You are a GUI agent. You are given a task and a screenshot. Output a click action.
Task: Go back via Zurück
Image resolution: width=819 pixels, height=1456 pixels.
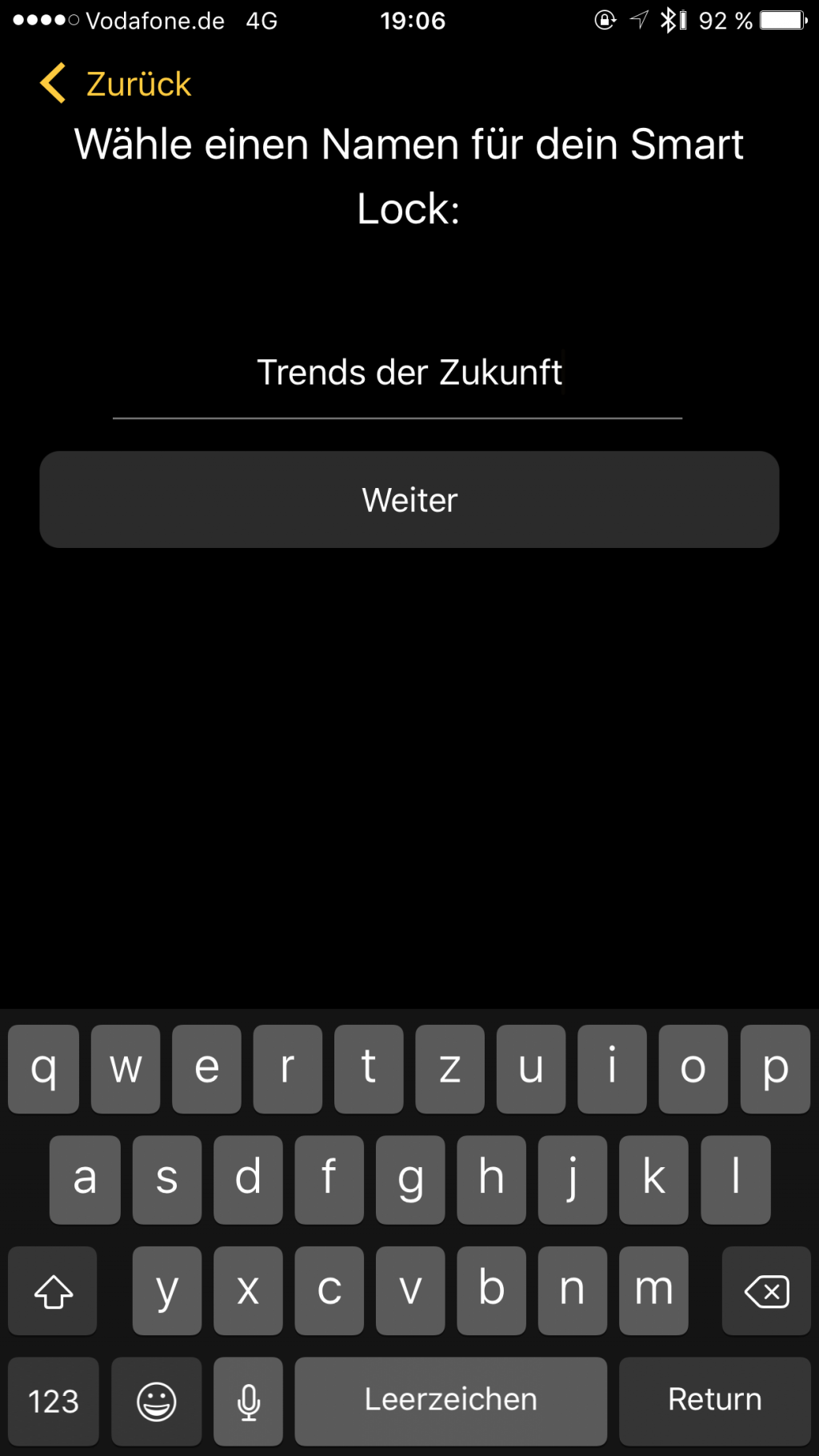click(117, 84)
